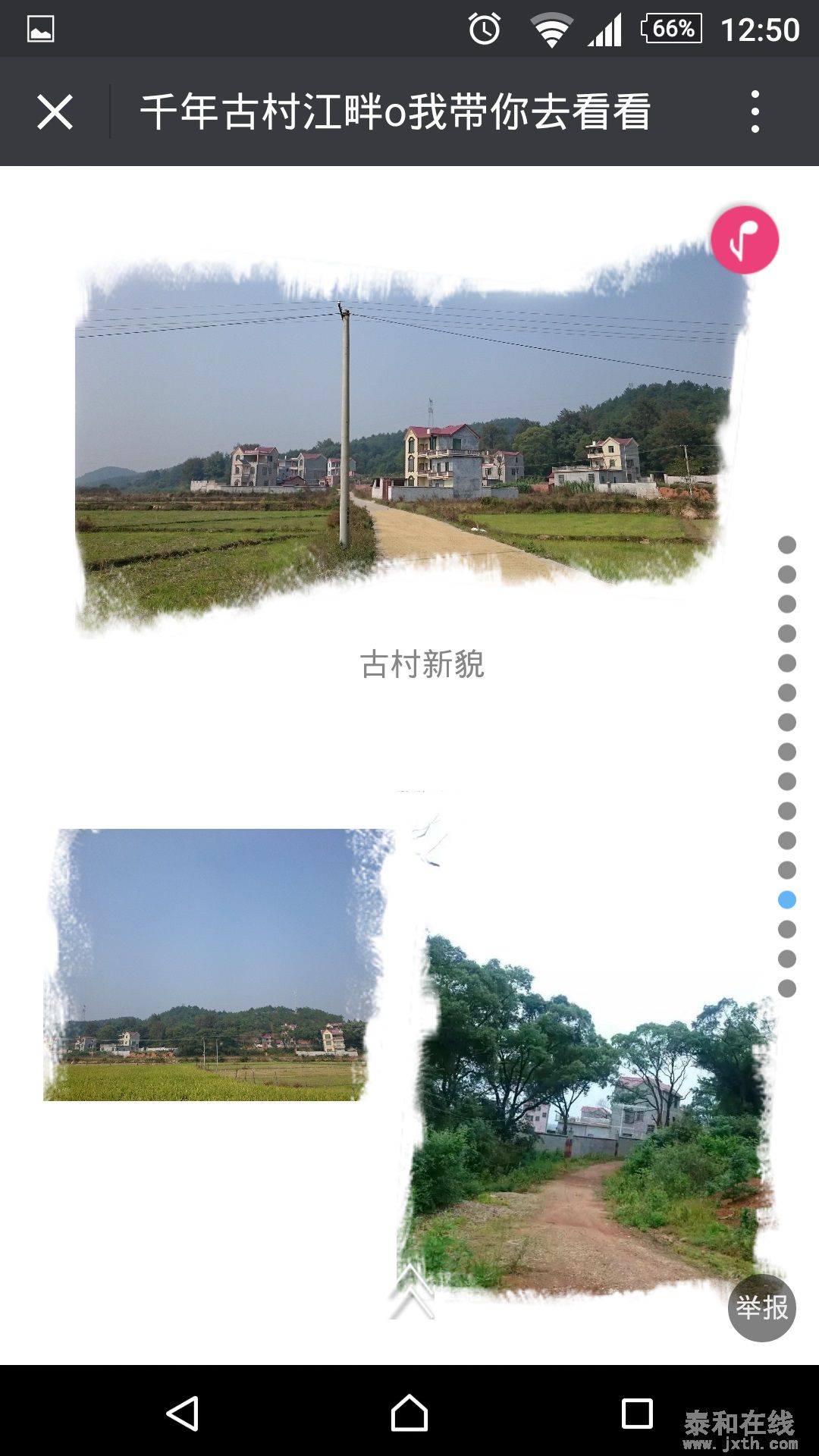
Task: Open the three-dot overflow menu
Action: [755, 112]
